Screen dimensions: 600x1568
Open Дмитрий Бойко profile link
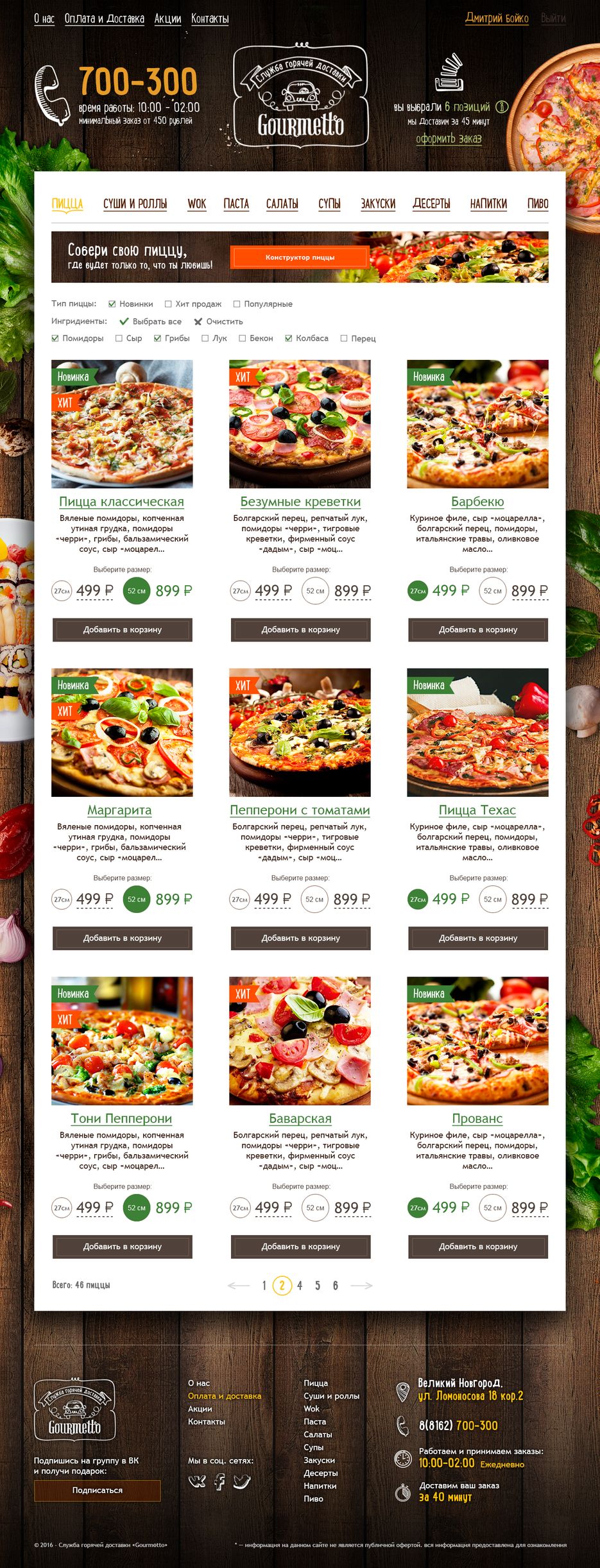[496, 18]
